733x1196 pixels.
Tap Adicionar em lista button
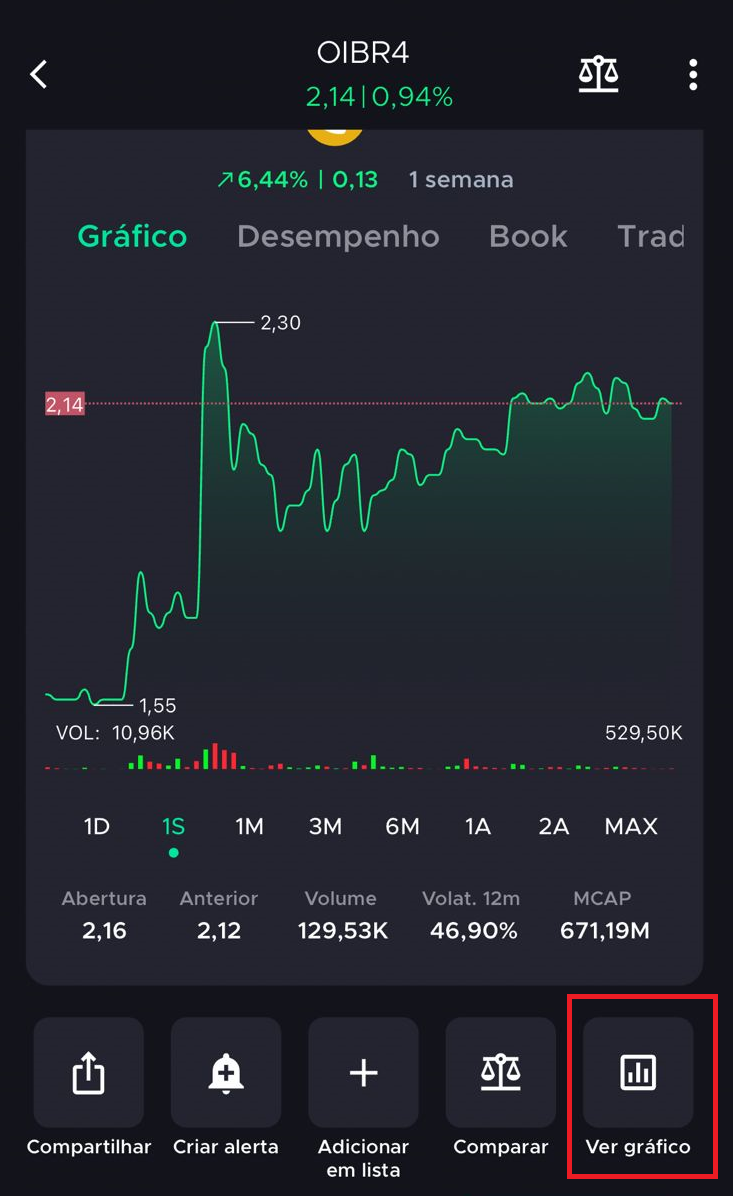coord(363,1073)
